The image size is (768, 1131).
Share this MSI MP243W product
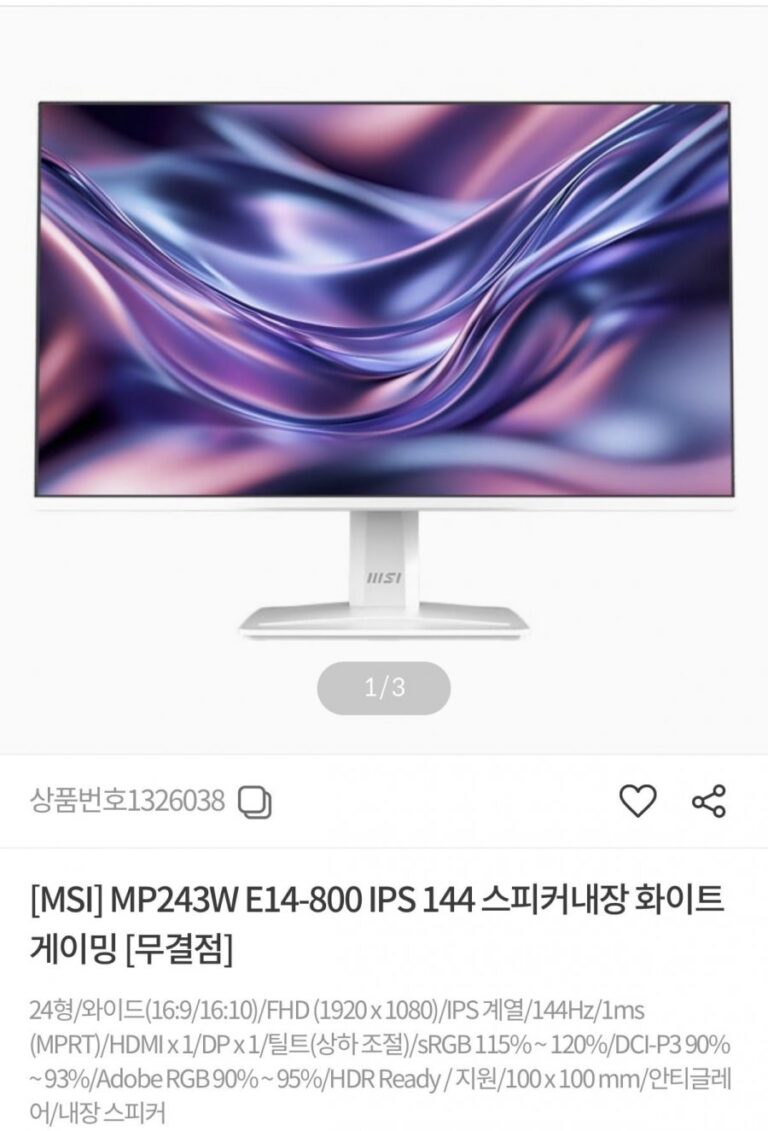pyautogui.click(x=709, y=801)
